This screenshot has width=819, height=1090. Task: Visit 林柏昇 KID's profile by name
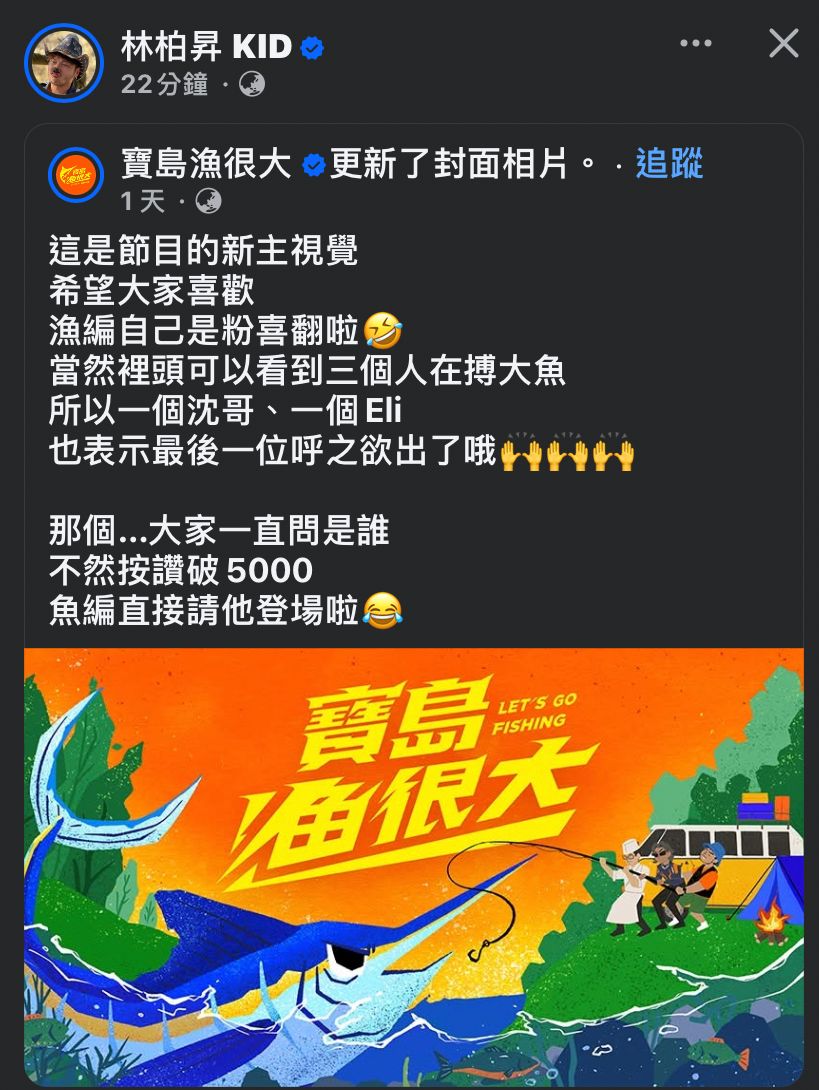(x=206, y=46)
